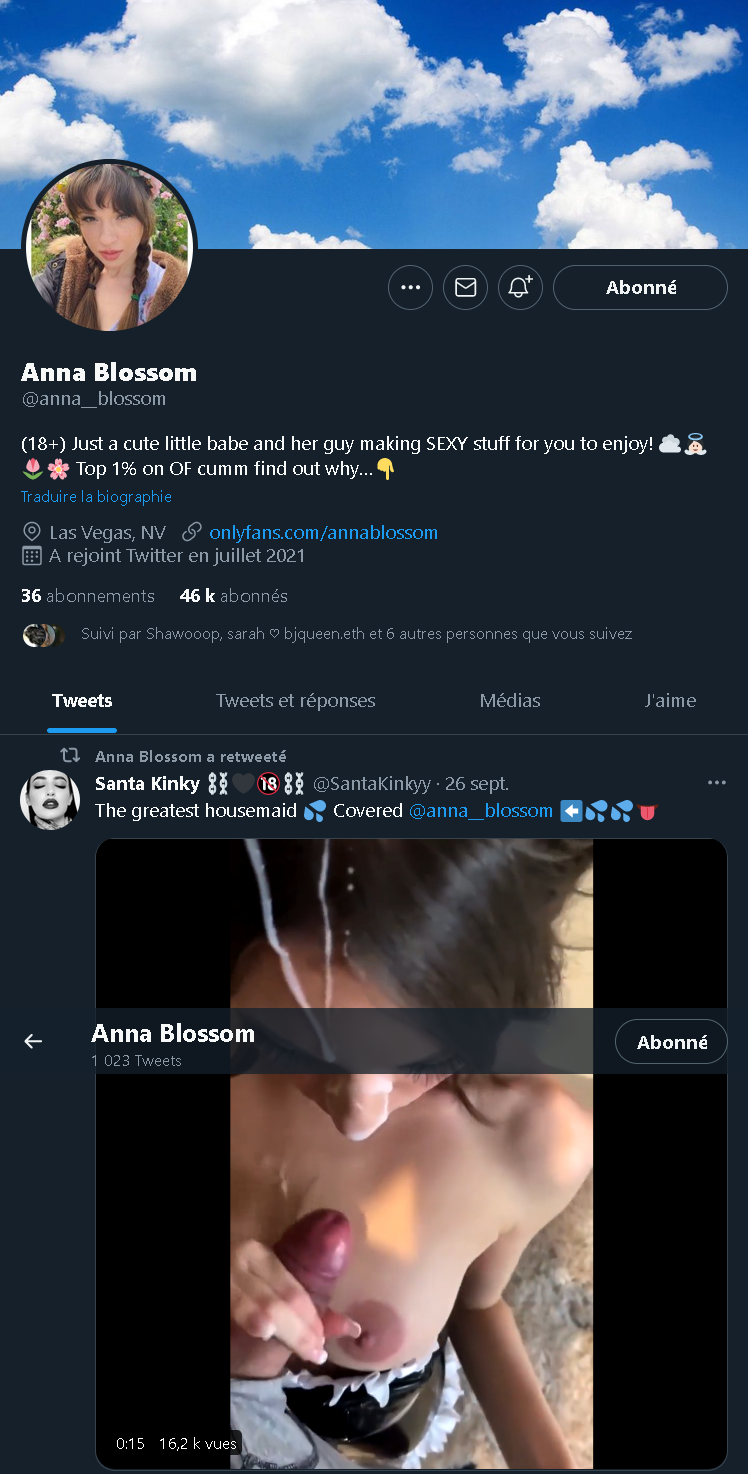Open the profile's three-dot options menu
Screen dimensions: 748x1474
click(410, 288)
